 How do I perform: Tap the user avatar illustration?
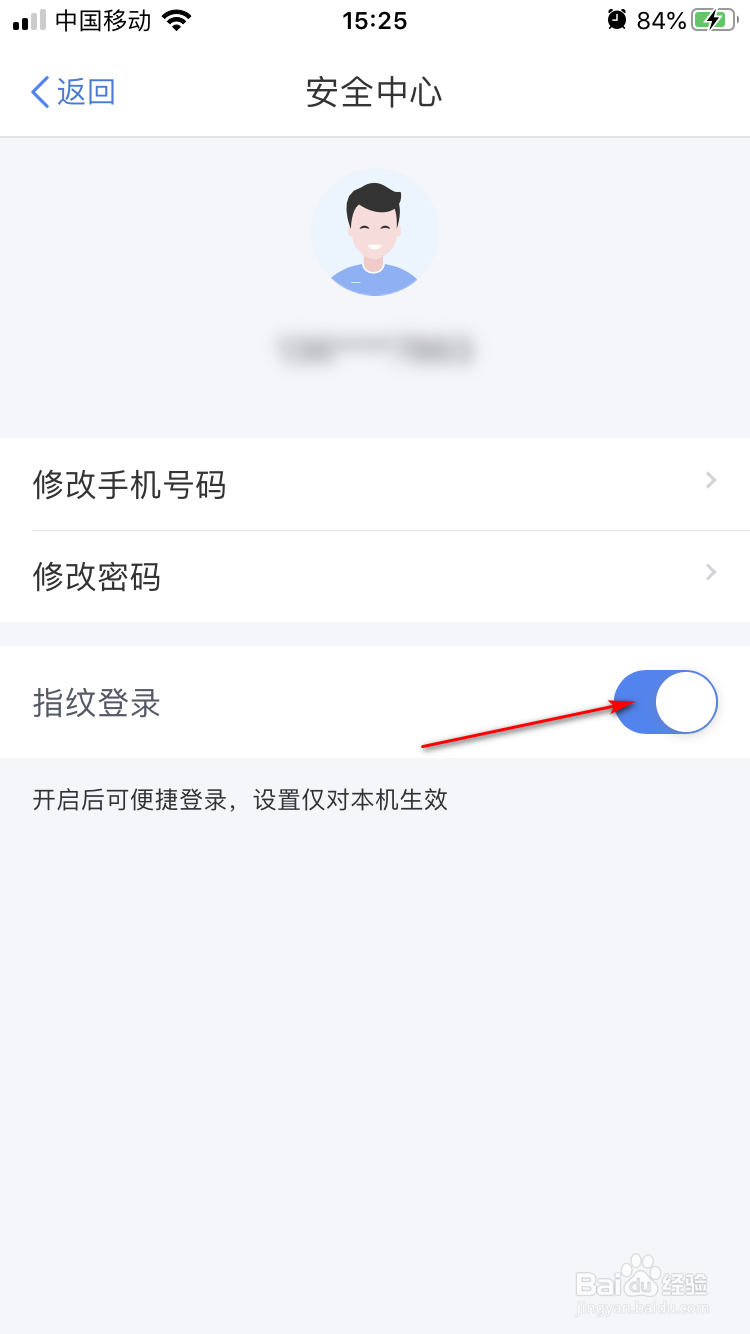click(375, 232)
